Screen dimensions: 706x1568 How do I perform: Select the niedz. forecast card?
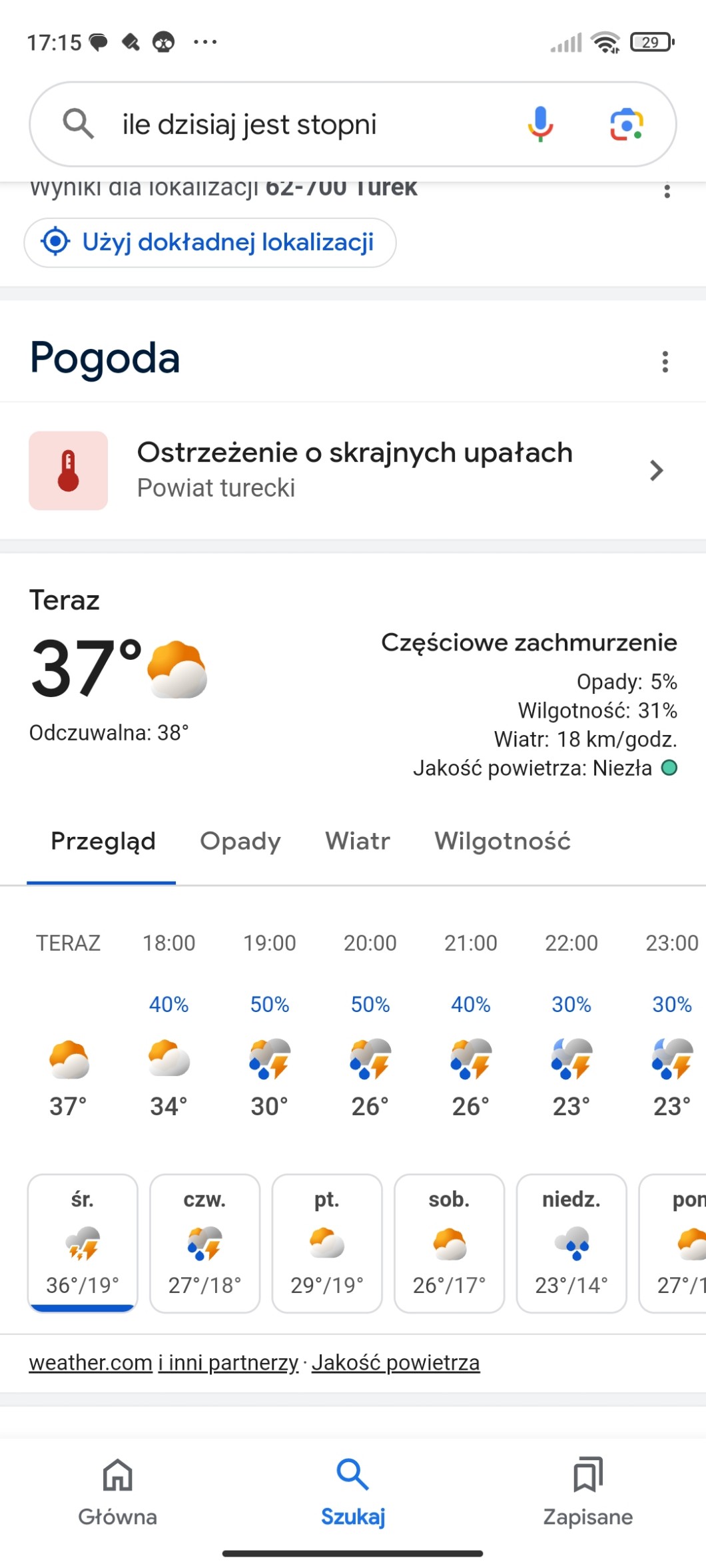(571, 1243)
